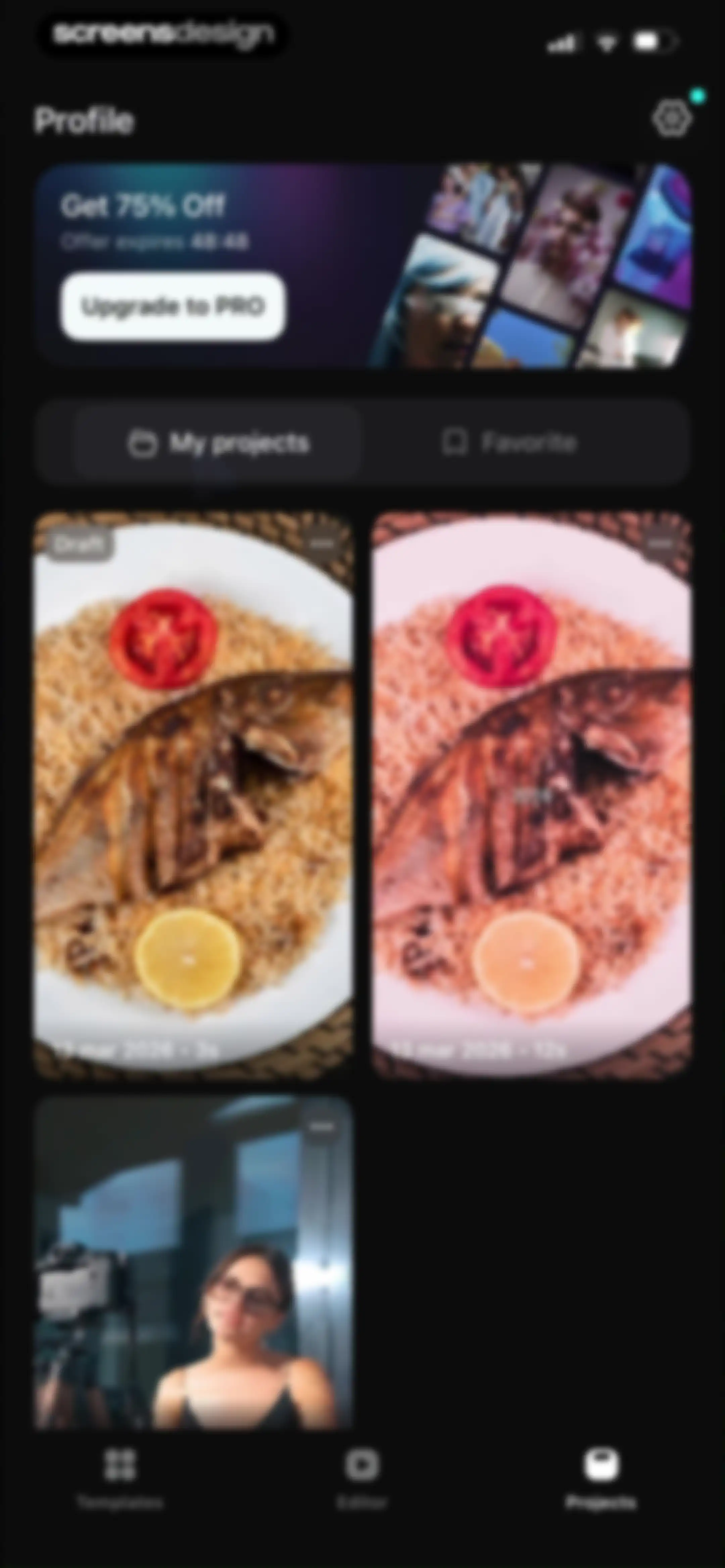The image size is (725, 1568).
Task: Select the My projects tab
Action: pyautogui.click(x=218, y=443)
